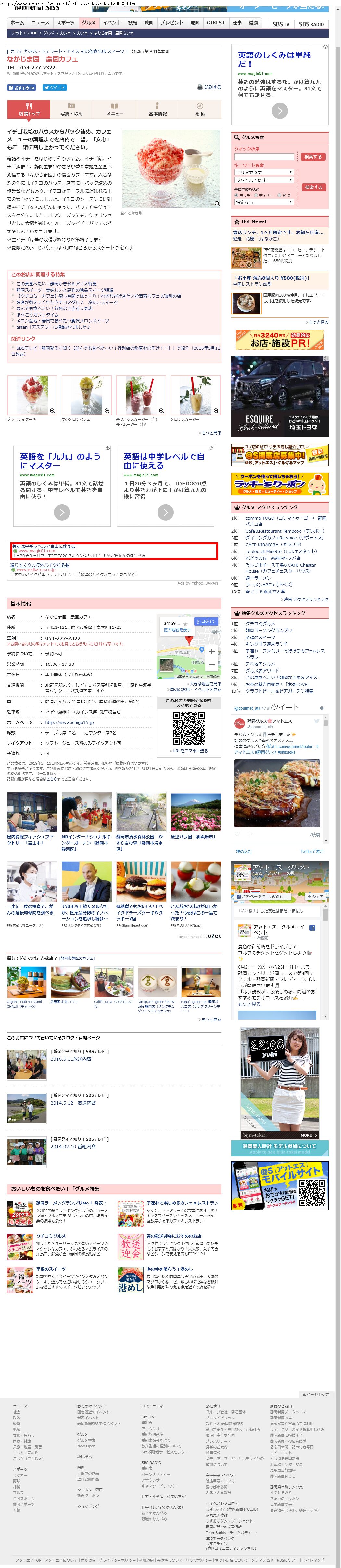Screen dimensions: 341x1568
Task: Select the 基本情報 shop tab
Action: tap(158, 110)
